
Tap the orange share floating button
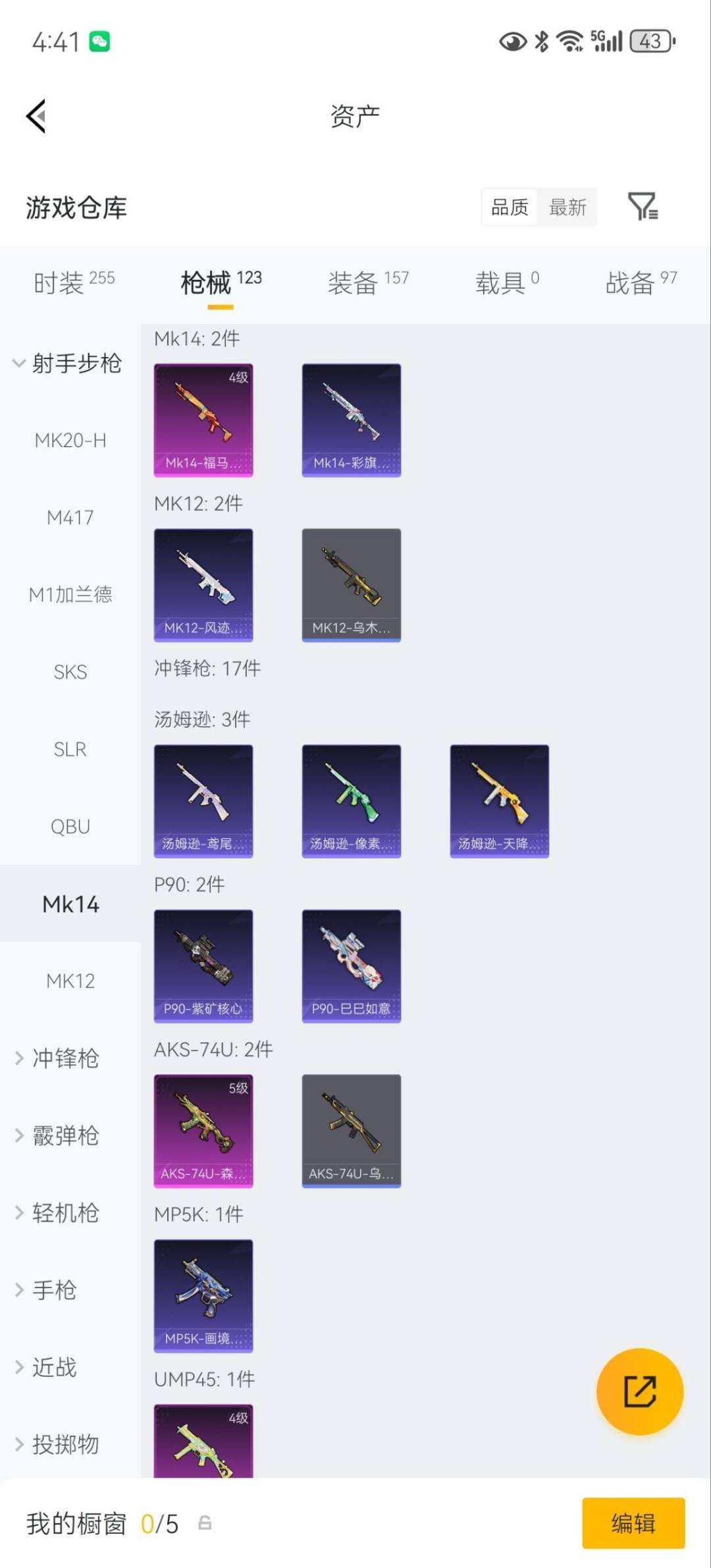tap(640, 1392)
